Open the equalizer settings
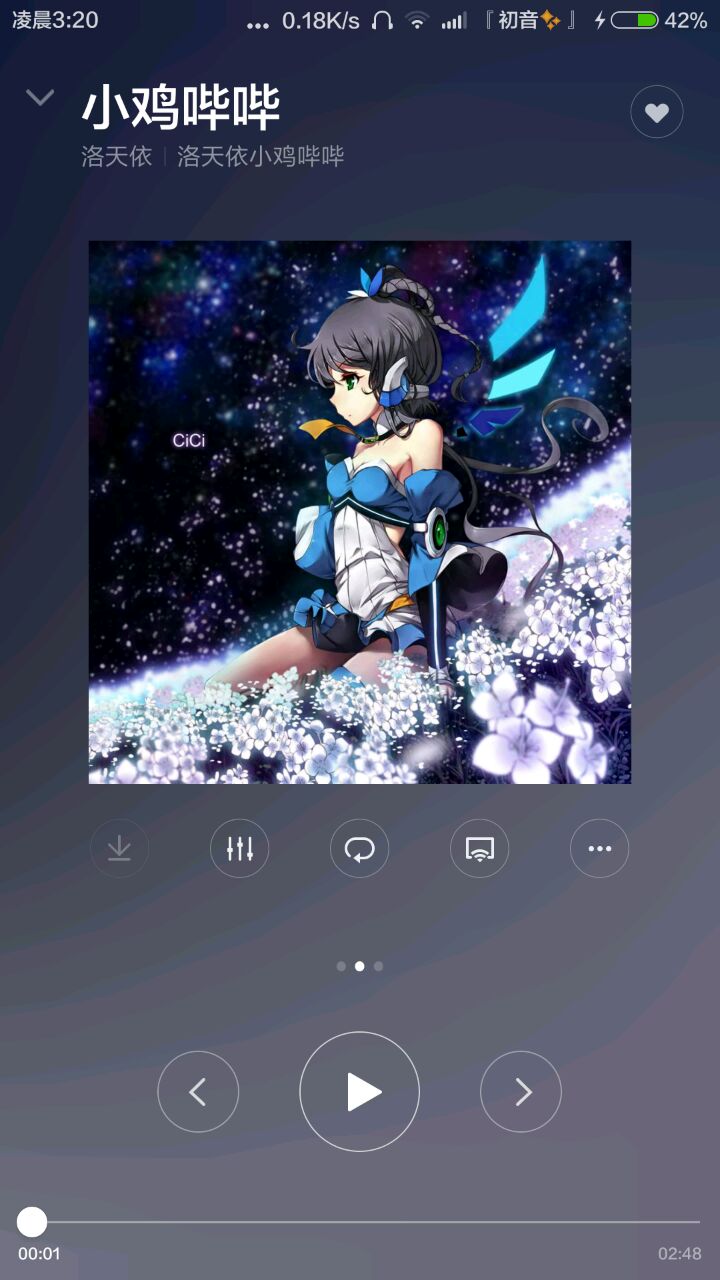 click(240, 849)
